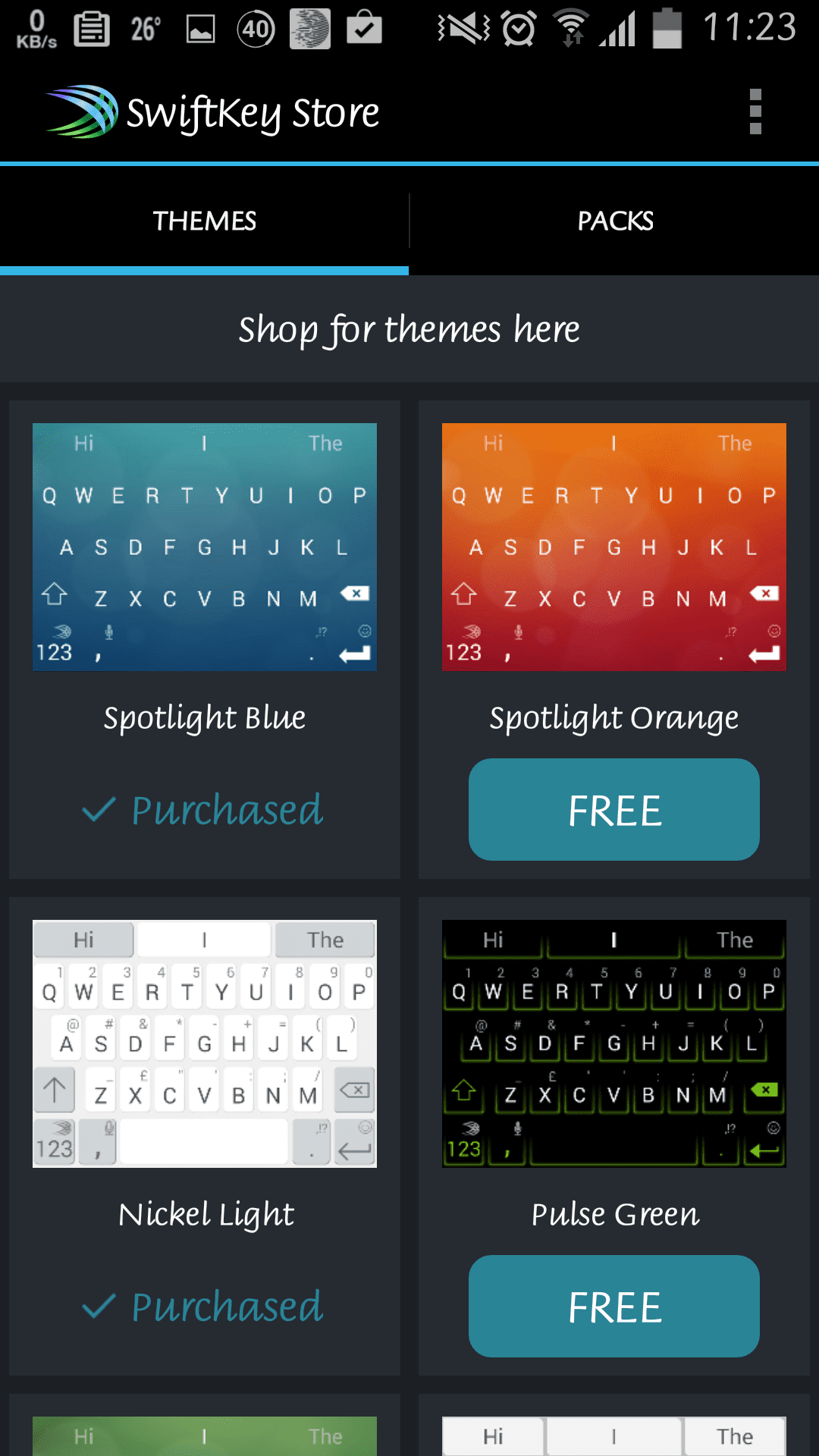Download Pulse Green with the FREE button
This screenshot has width=819, height=1456.
pos(614,1307)
